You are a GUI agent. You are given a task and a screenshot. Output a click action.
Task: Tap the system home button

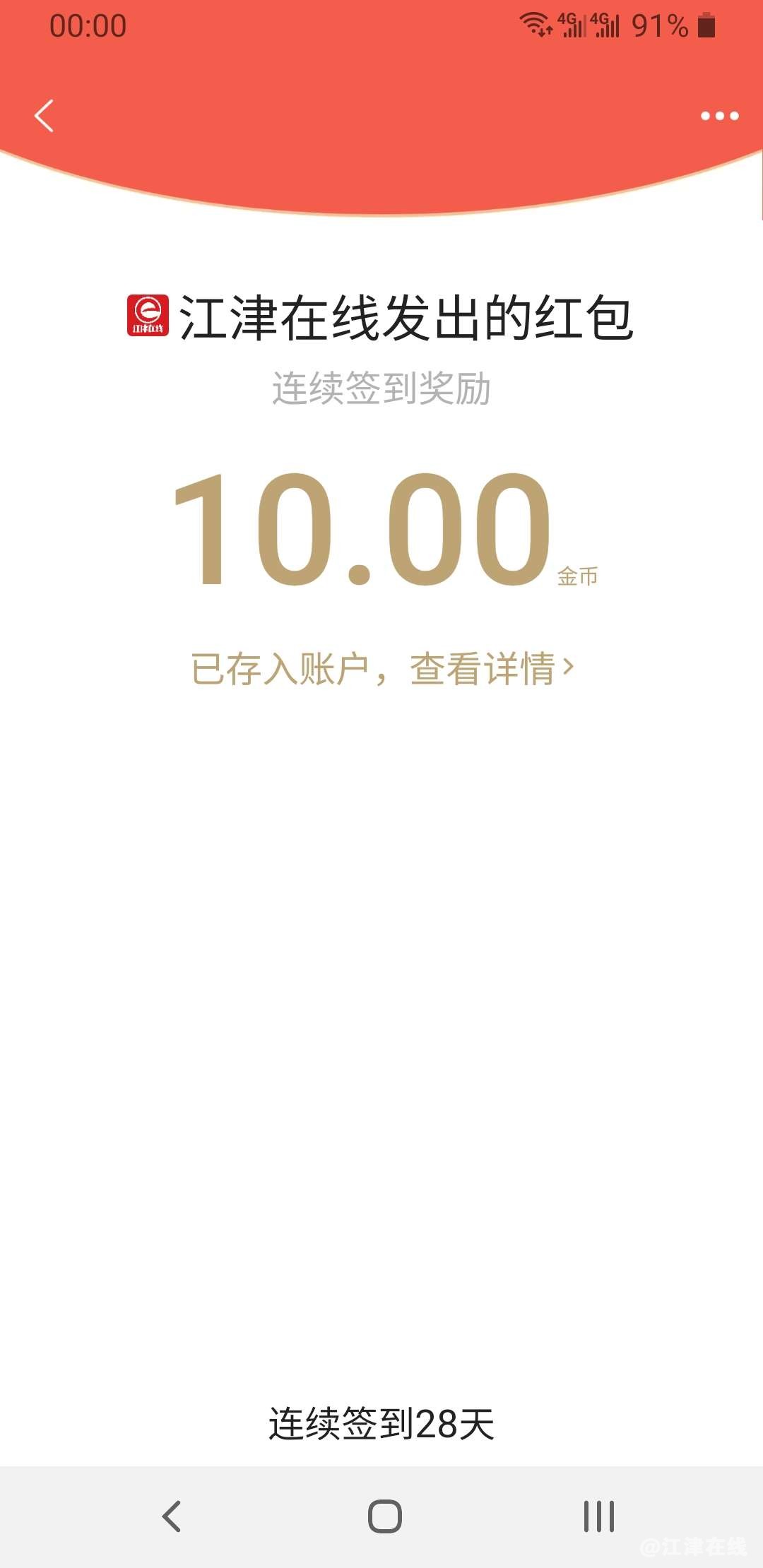(384, 1516)
